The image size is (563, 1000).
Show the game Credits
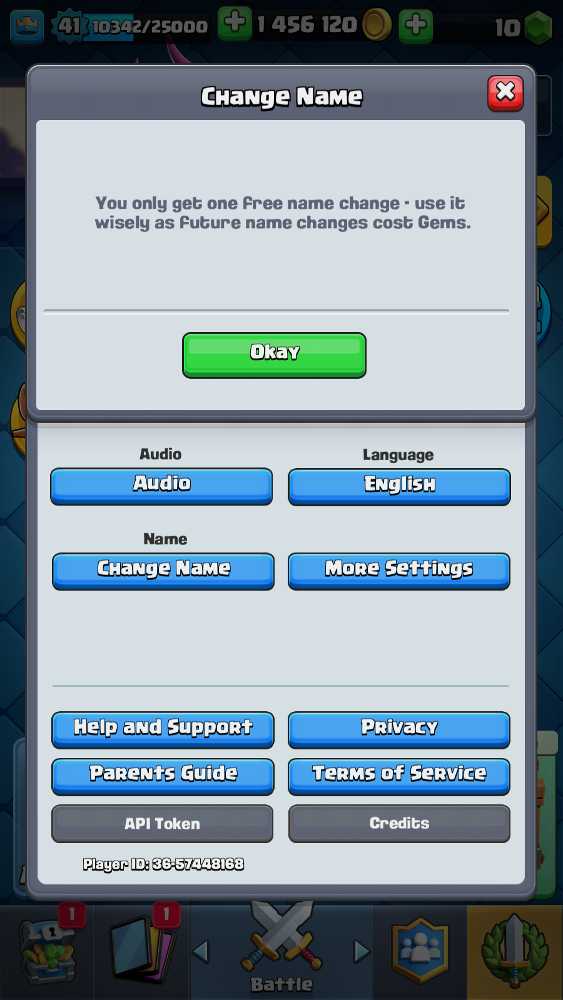(399, 823)
